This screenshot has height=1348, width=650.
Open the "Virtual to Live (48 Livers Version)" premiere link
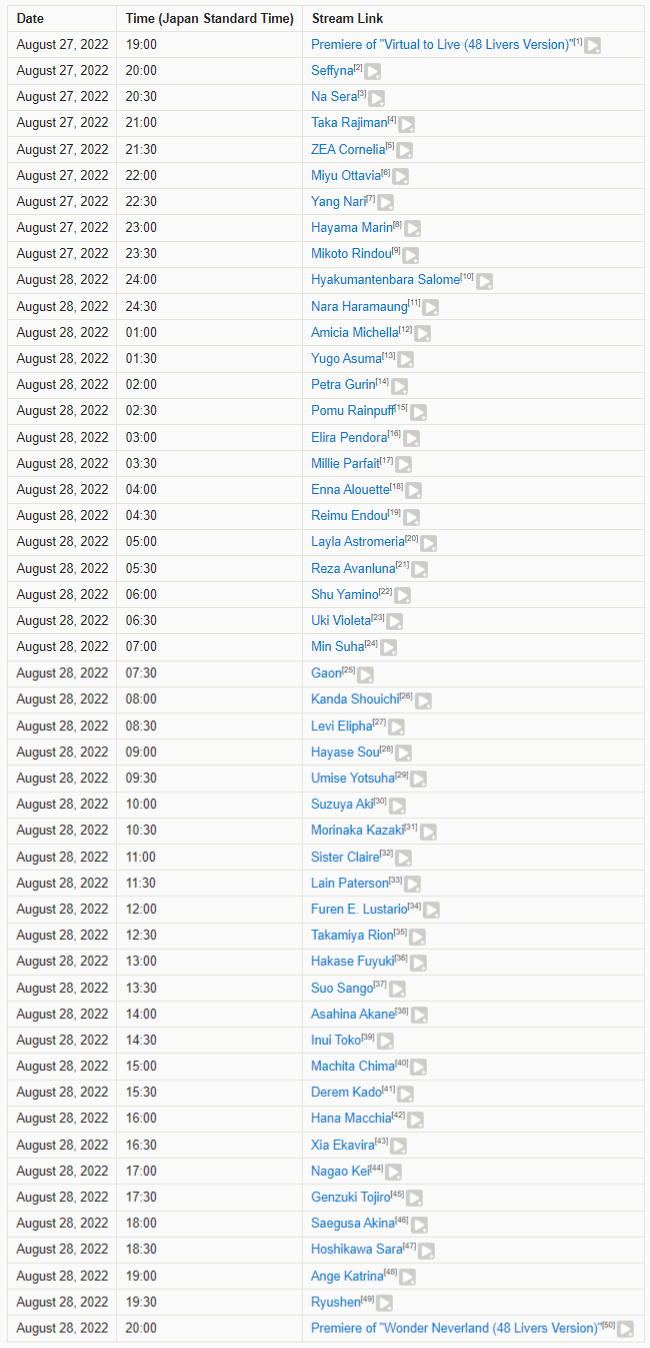(440, 45)
